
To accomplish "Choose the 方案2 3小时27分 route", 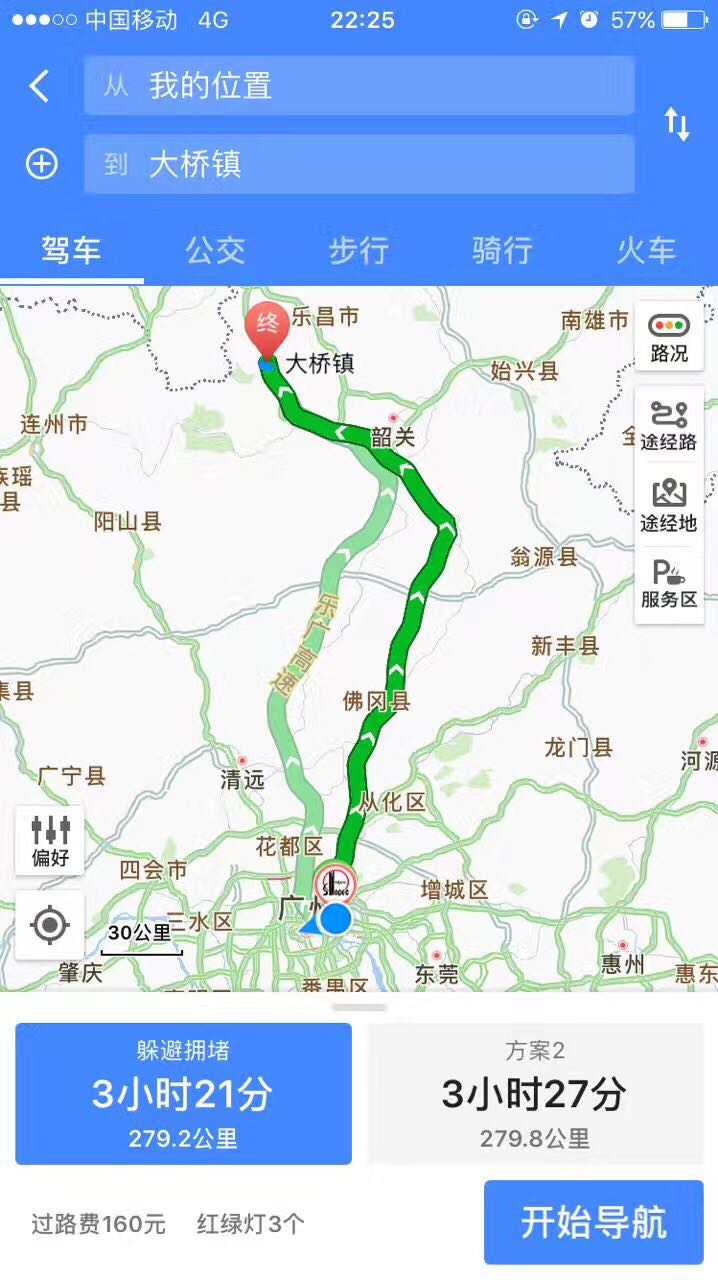I will [534, 1094].
